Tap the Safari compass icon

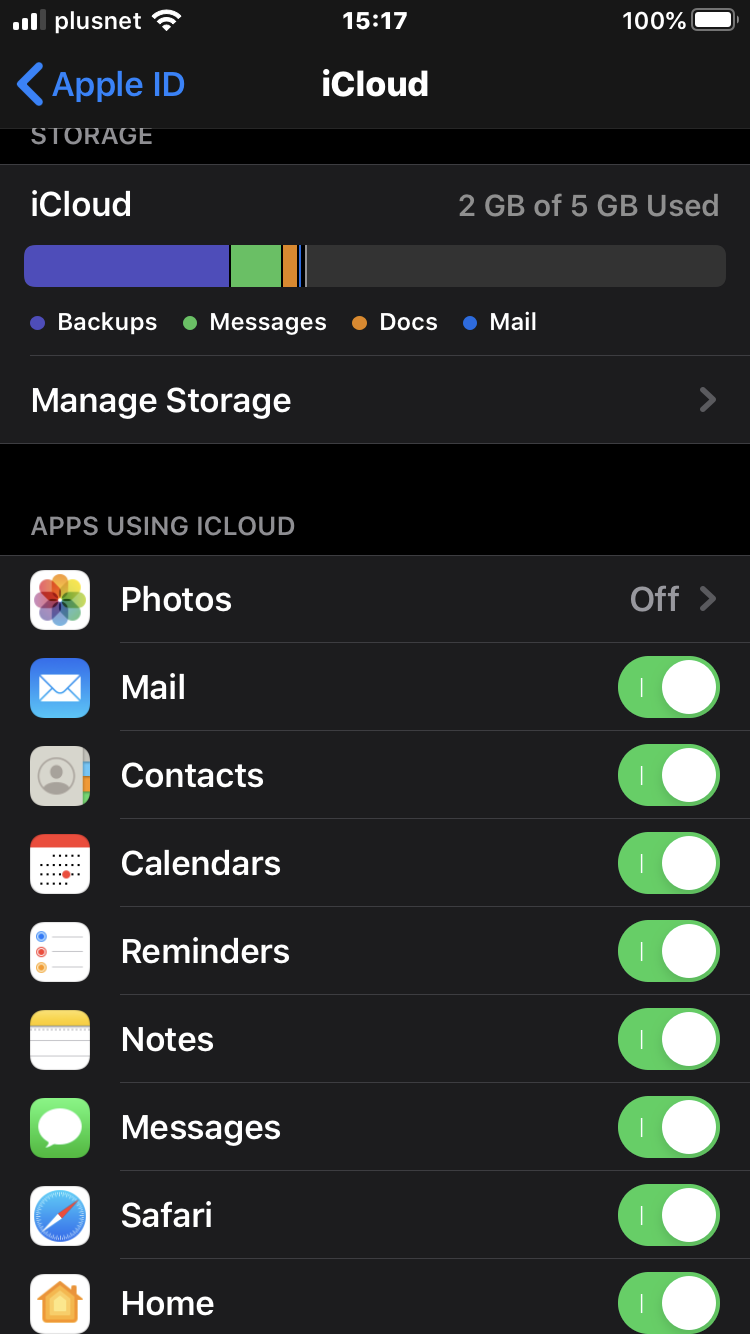(59, 1215)
